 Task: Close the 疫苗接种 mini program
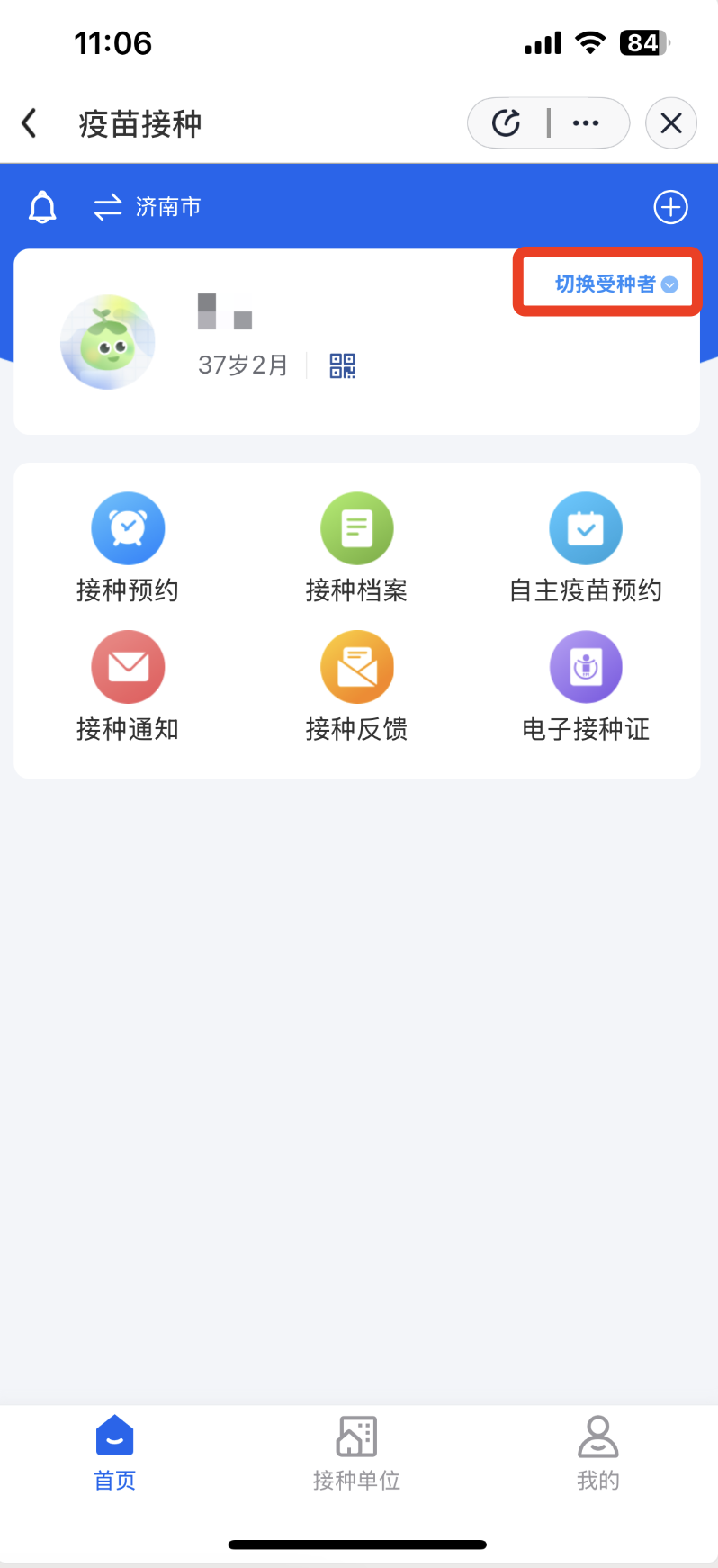tap(671, 123)
